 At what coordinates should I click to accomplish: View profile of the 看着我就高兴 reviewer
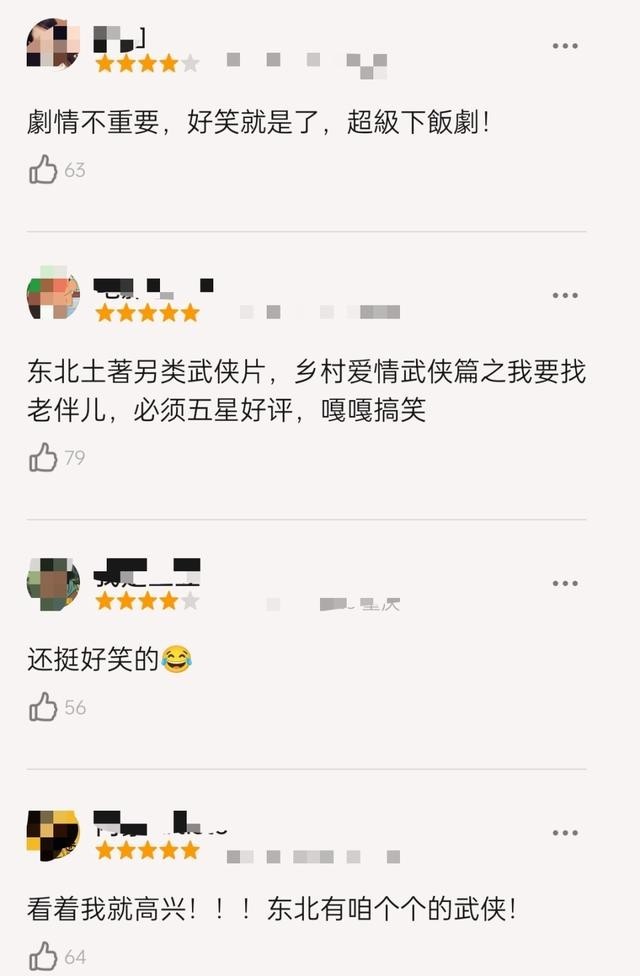pyautogui.click(x=52, y=833)
